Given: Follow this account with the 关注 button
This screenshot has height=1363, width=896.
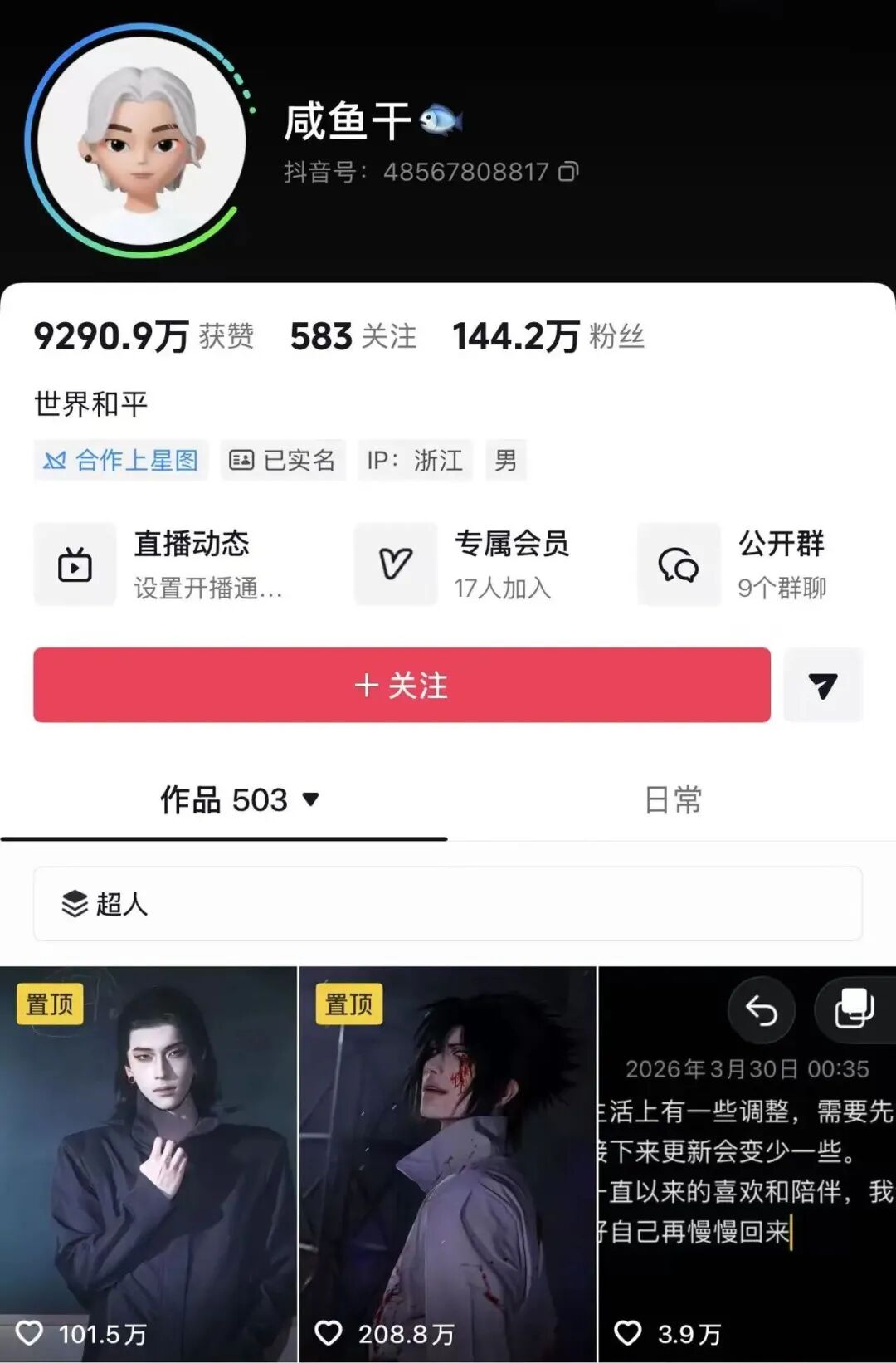Looking at the screenshot, I should coord(402,686).
